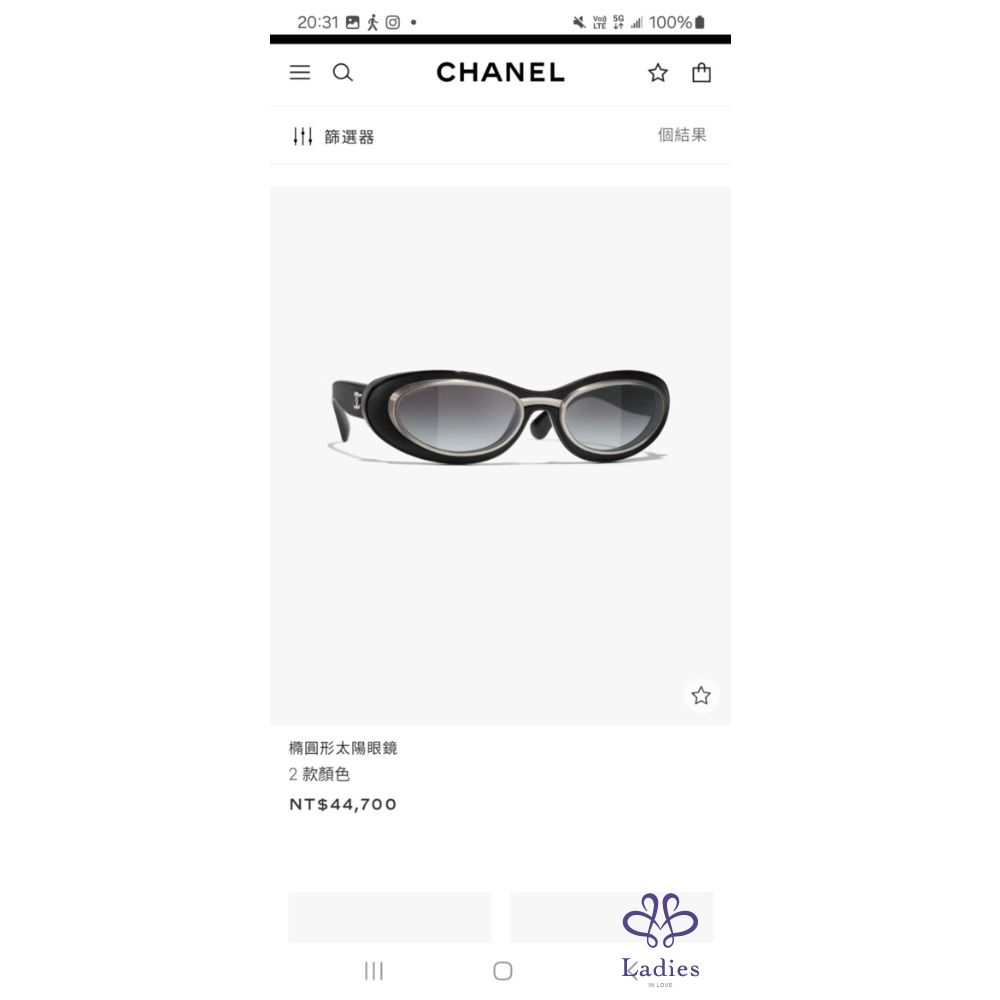The image size is (1000, 1000).
Task: Open the 篩選器 filter
Action: point(333,137)
